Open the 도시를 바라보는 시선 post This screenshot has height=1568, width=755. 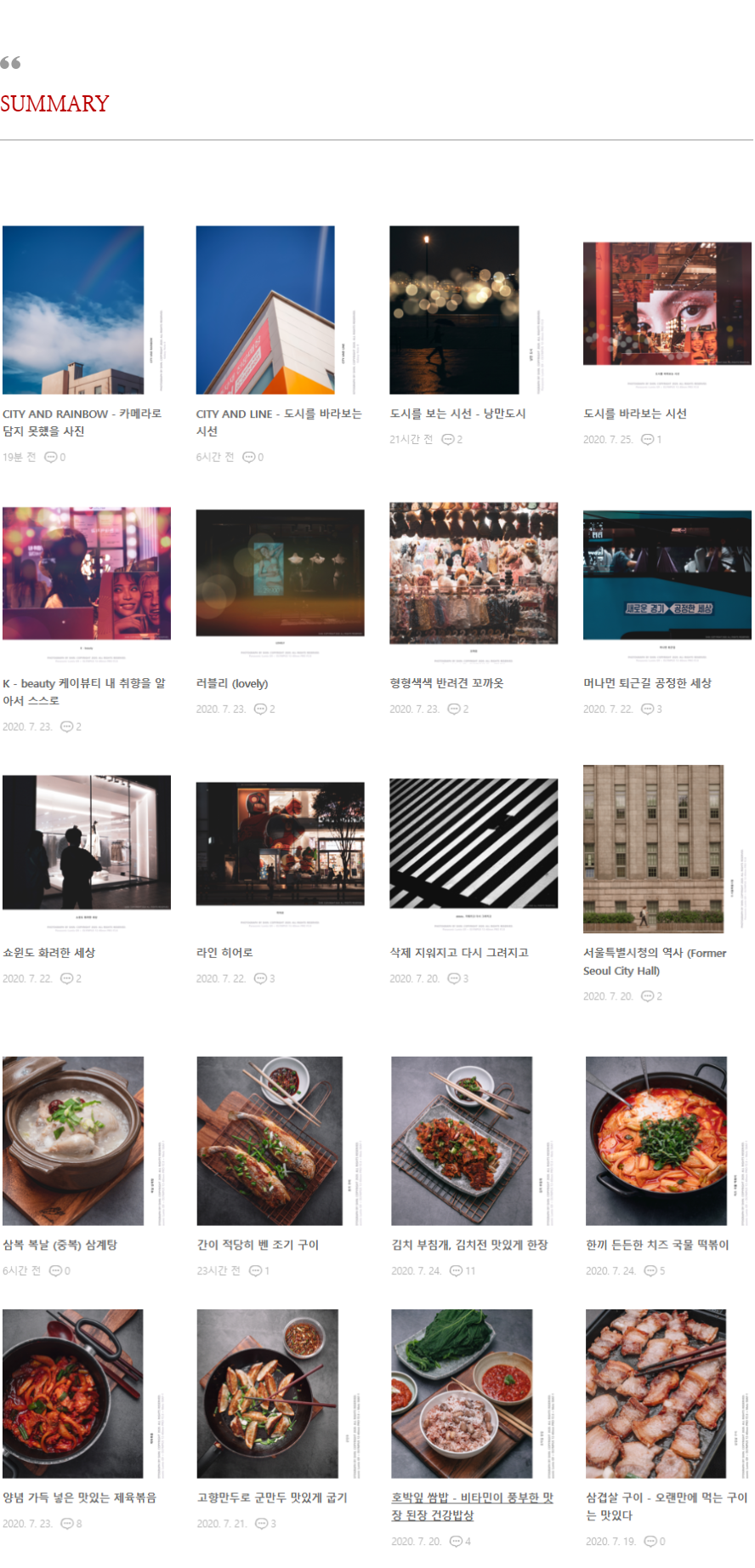click(x=634, y=413)
